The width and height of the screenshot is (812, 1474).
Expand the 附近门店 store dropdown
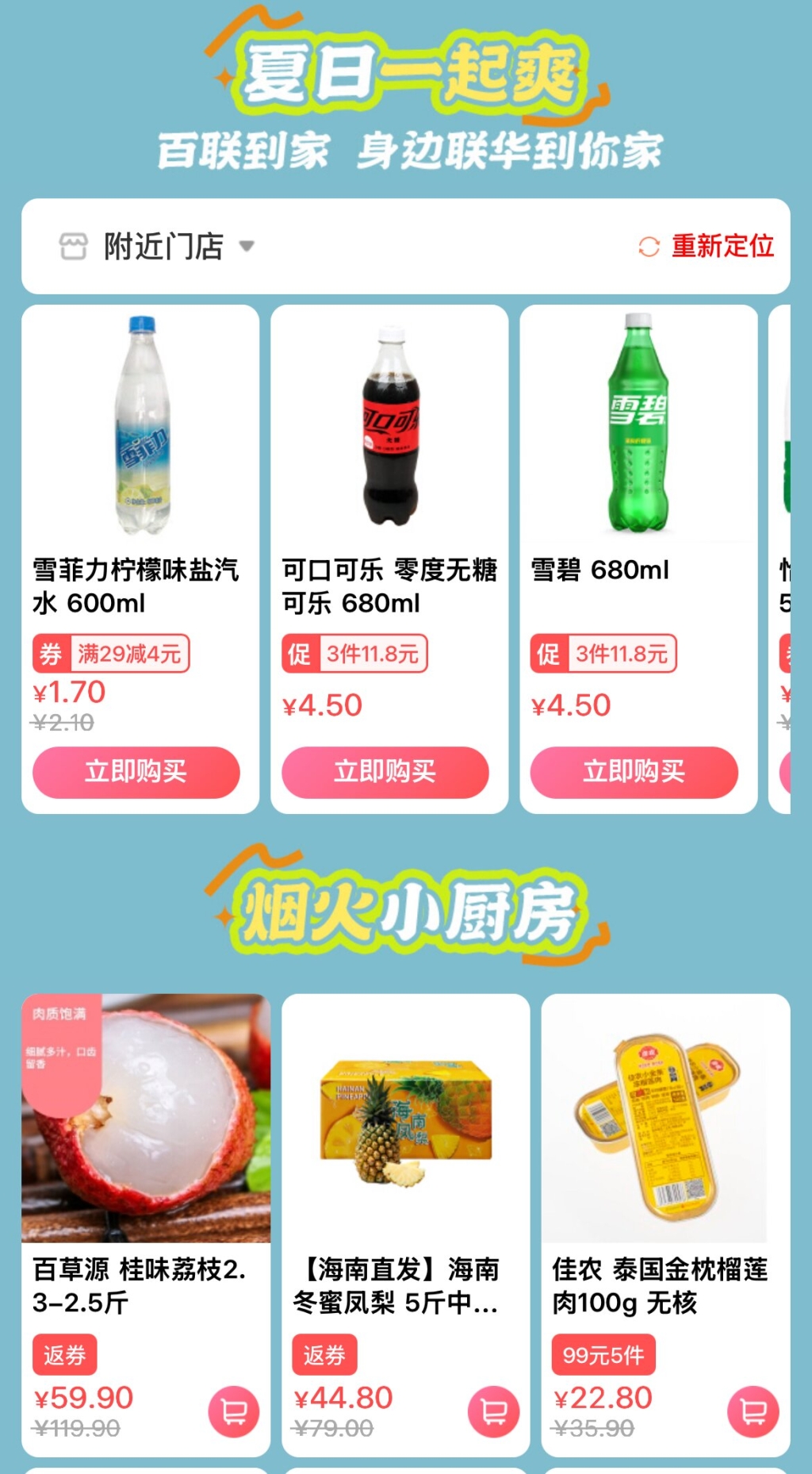pos(157,247)
